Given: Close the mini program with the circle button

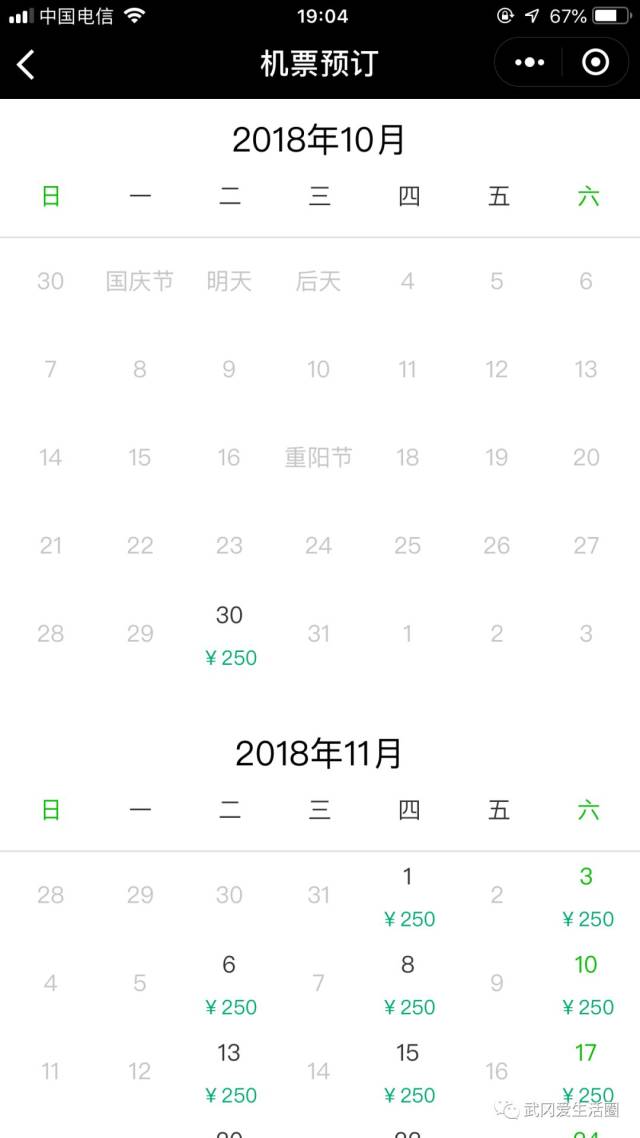Looking at the screenshot, I should [596, 63].
